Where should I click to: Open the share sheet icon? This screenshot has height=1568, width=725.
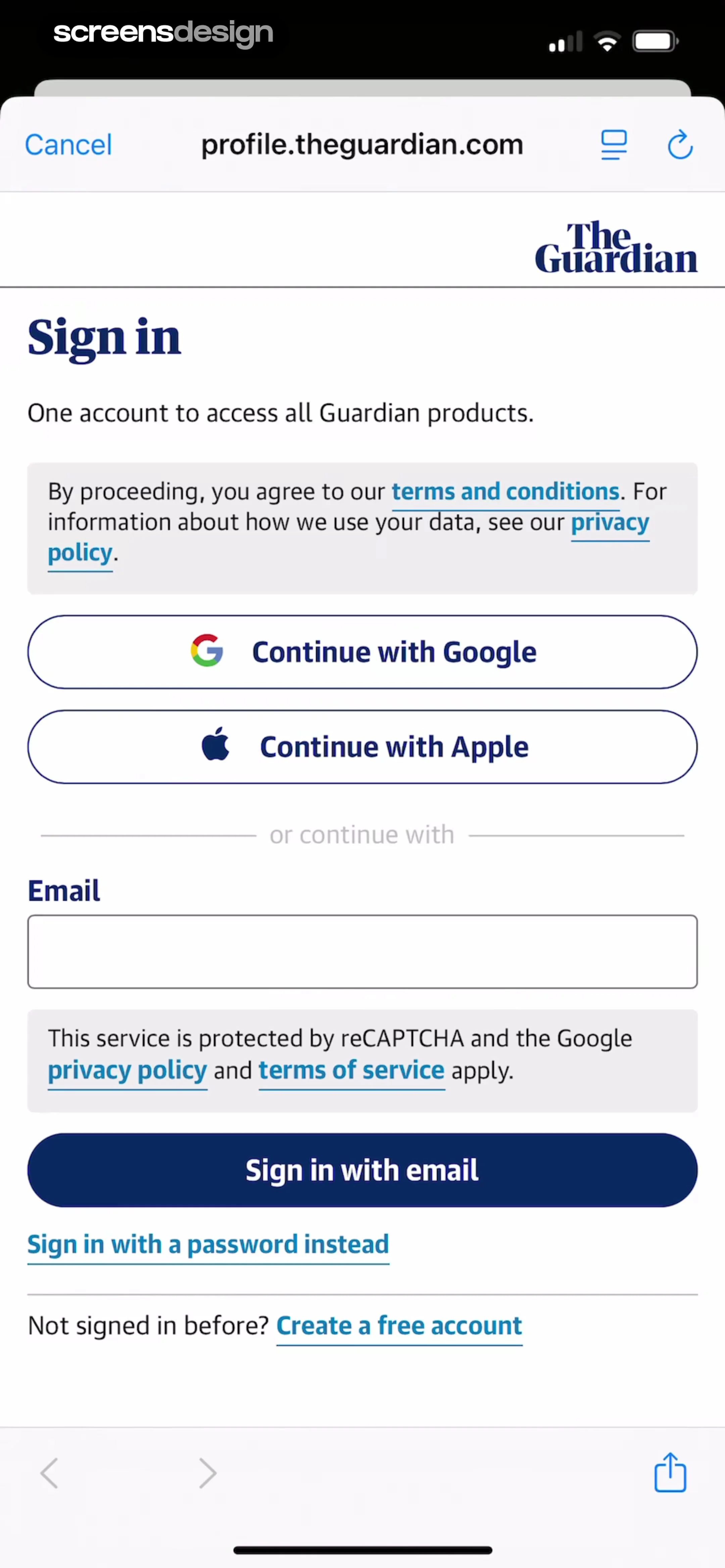[x=670, y=1472]
